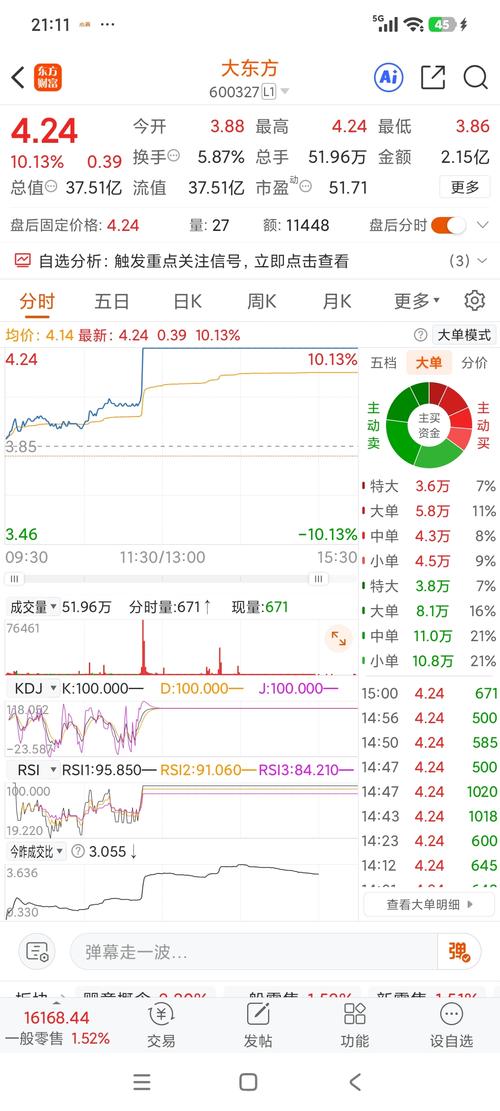
Task: Switch to the 周K chart tab
Action: tap(261, 301)
